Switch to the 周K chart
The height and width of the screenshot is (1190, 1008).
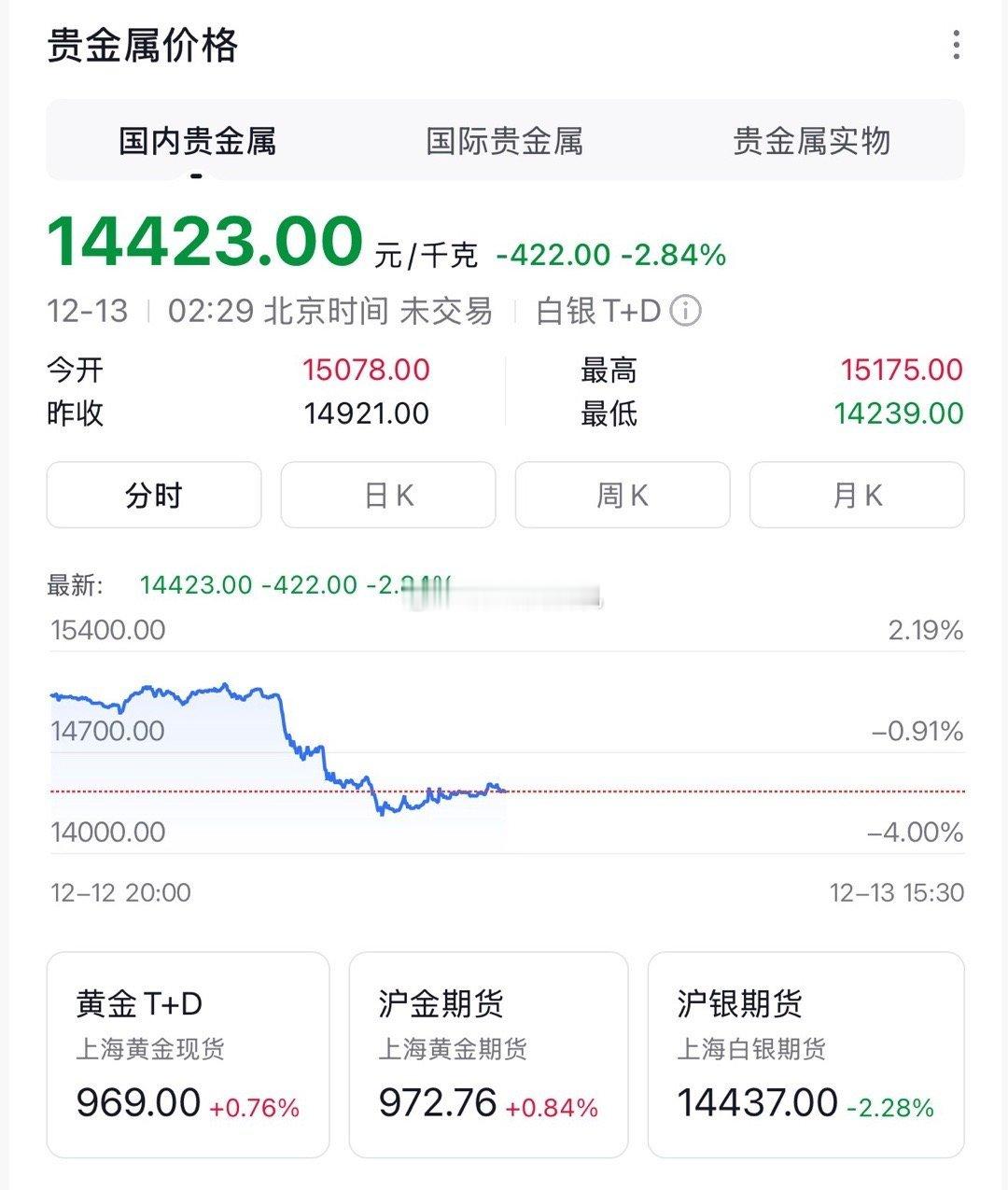click(622, 496)
